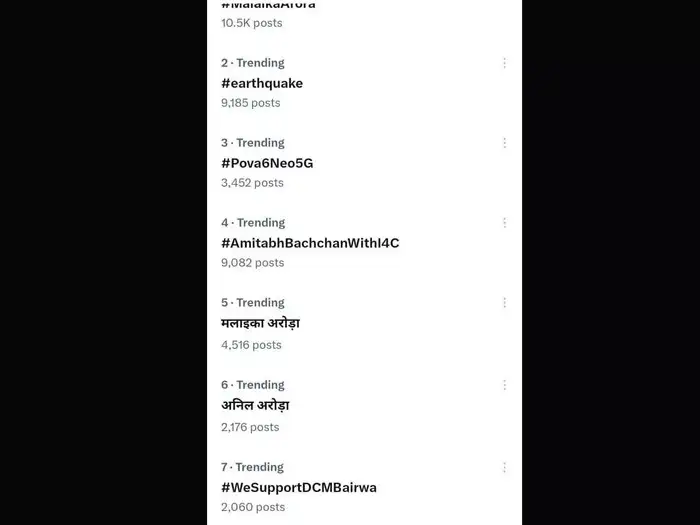View the #Pova6Neo5G trend
This screenshot has height=525, width=700.
click(x=267, y=163)
